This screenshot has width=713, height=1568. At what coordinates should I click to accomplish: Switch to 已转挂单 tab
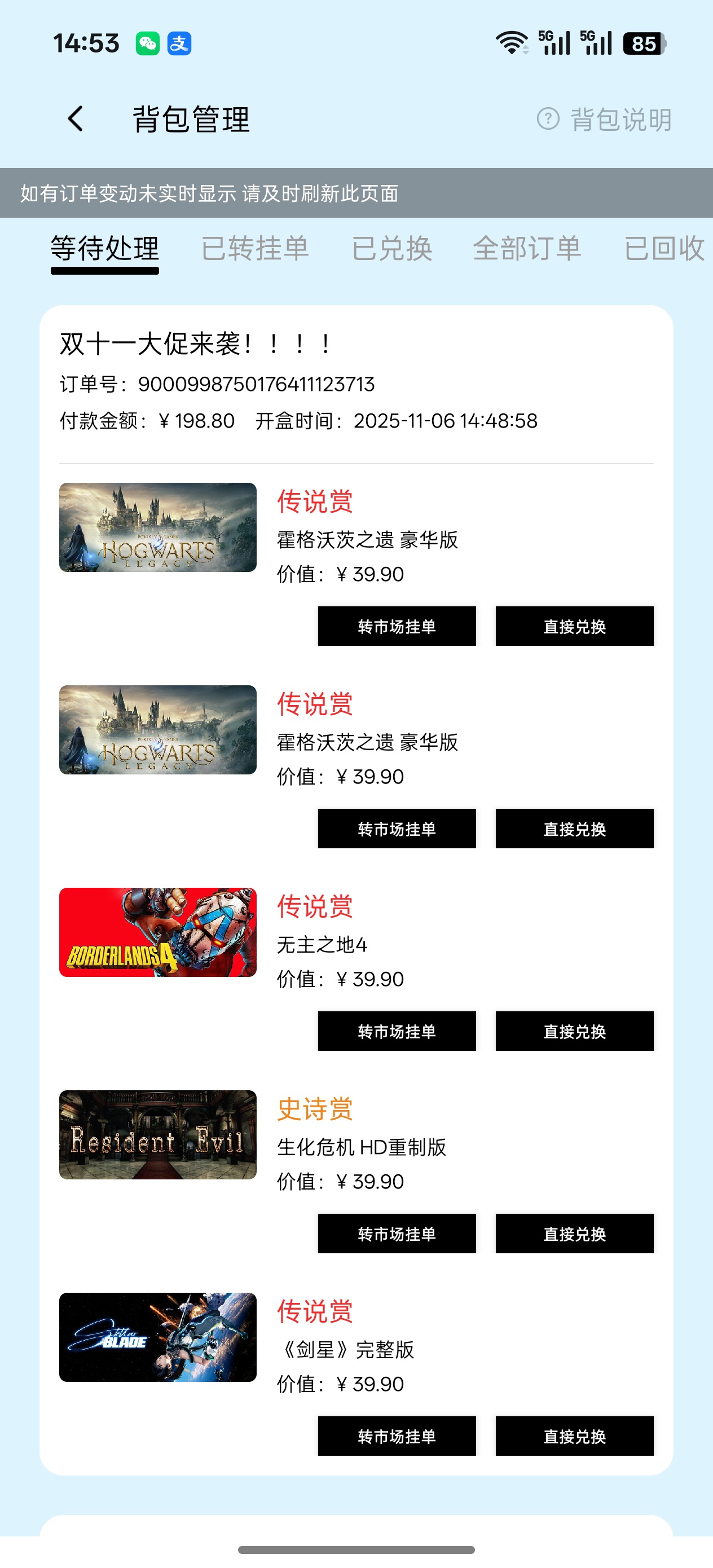(254, 248)
